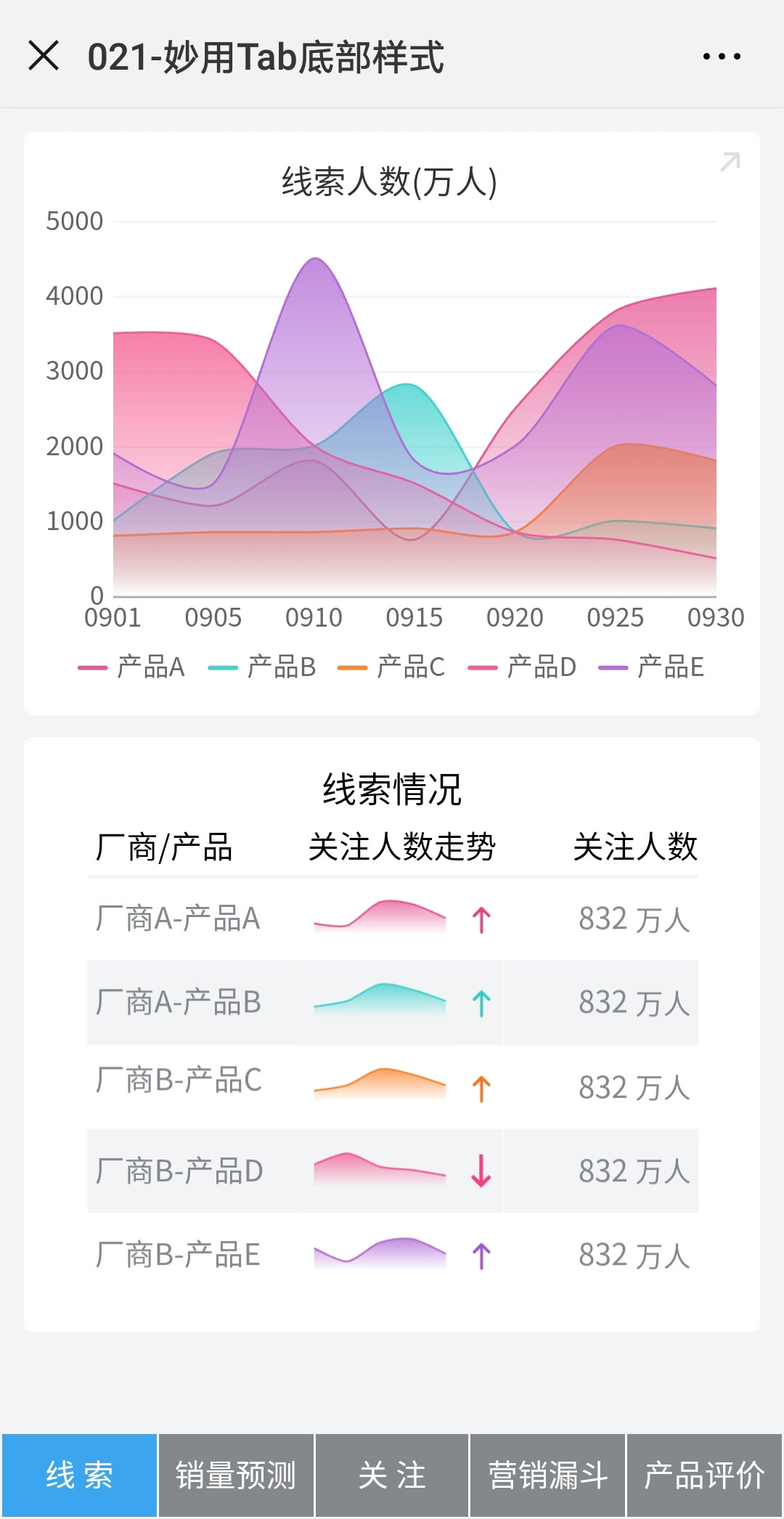Toggle 产品E series in chart legend
This screenshot has height=1519, width=784.
(652, 667)
